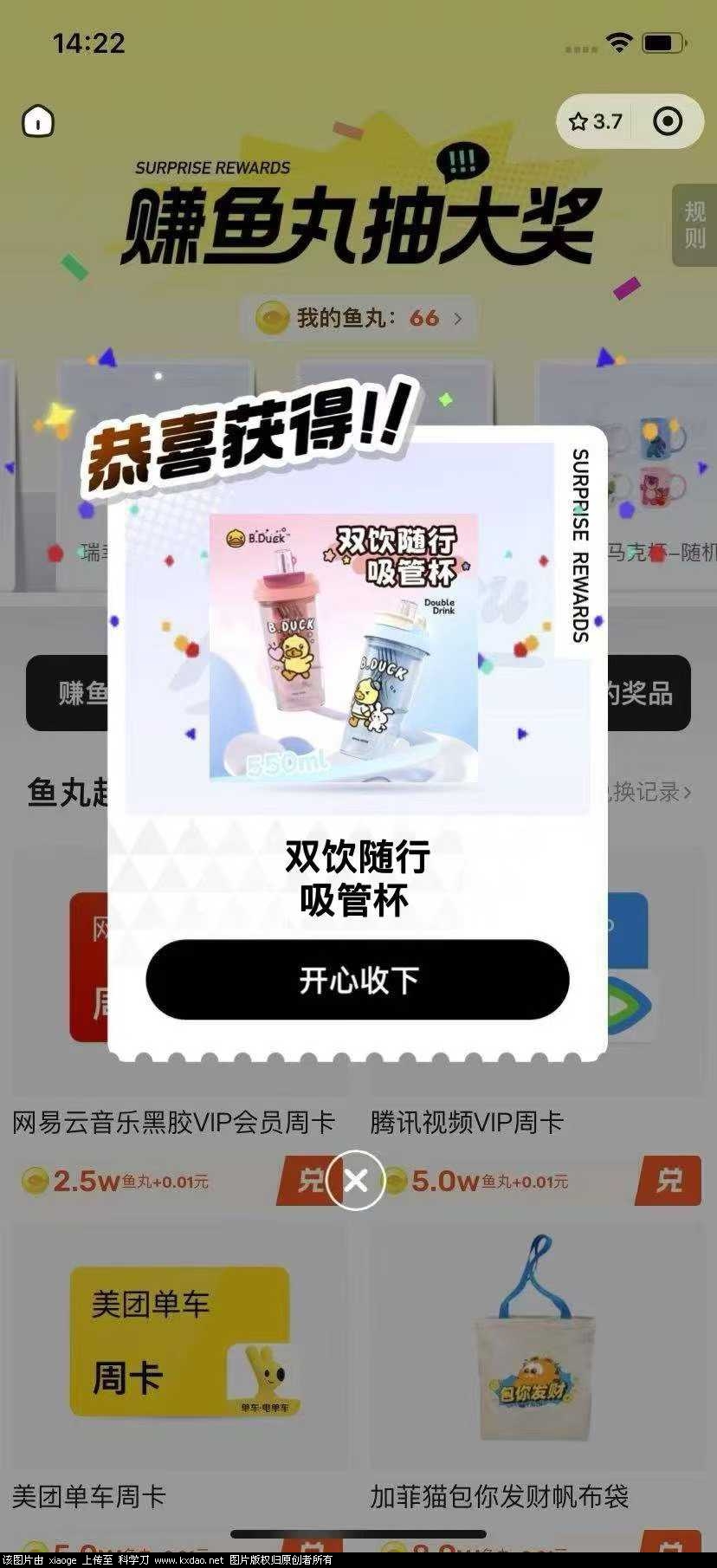This screenshot has width=717, height=1568.
Task: Tap 开心收下 to accept the prize
Action: 357,980
